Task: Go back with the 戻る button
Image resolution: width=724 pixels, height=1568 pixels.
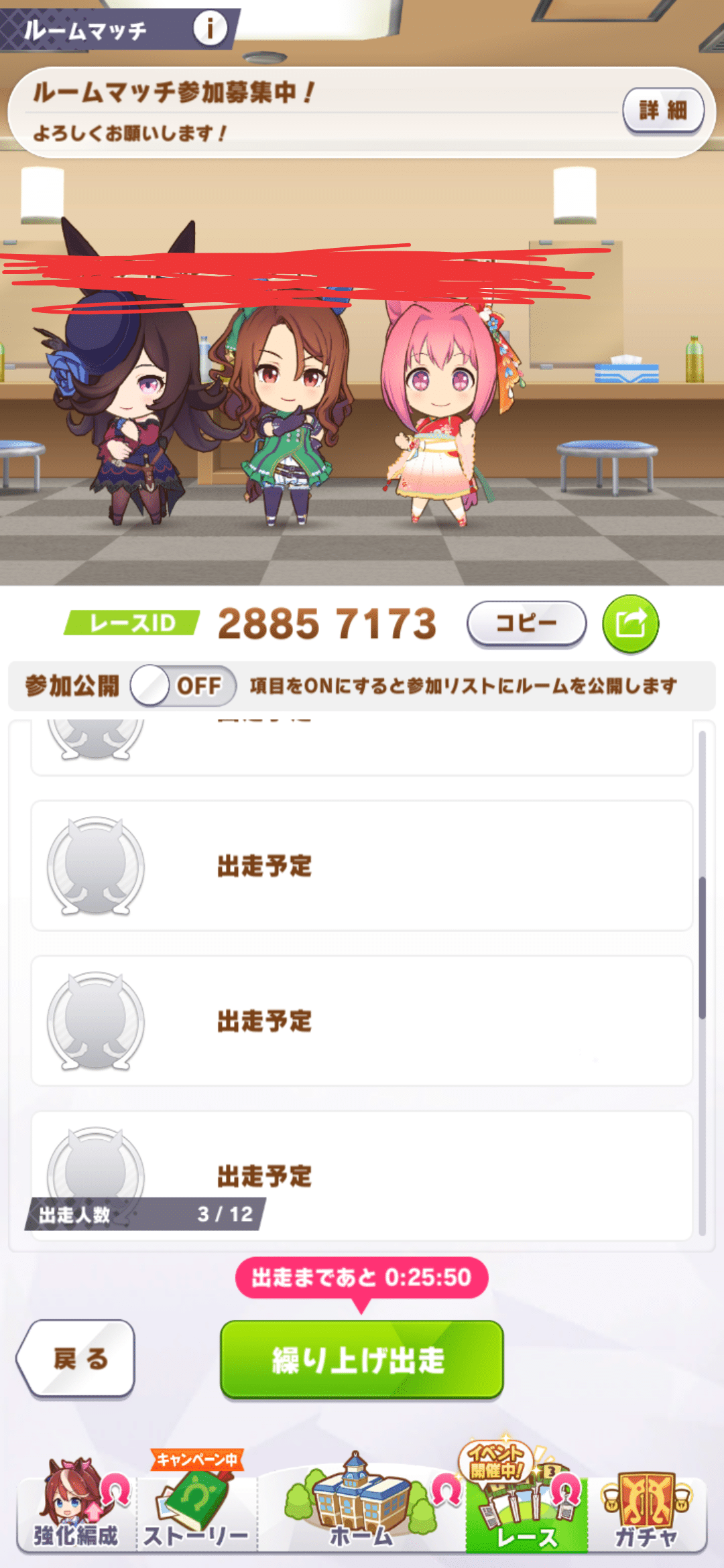Action: pyautogui.click(x=76, y=1359)
